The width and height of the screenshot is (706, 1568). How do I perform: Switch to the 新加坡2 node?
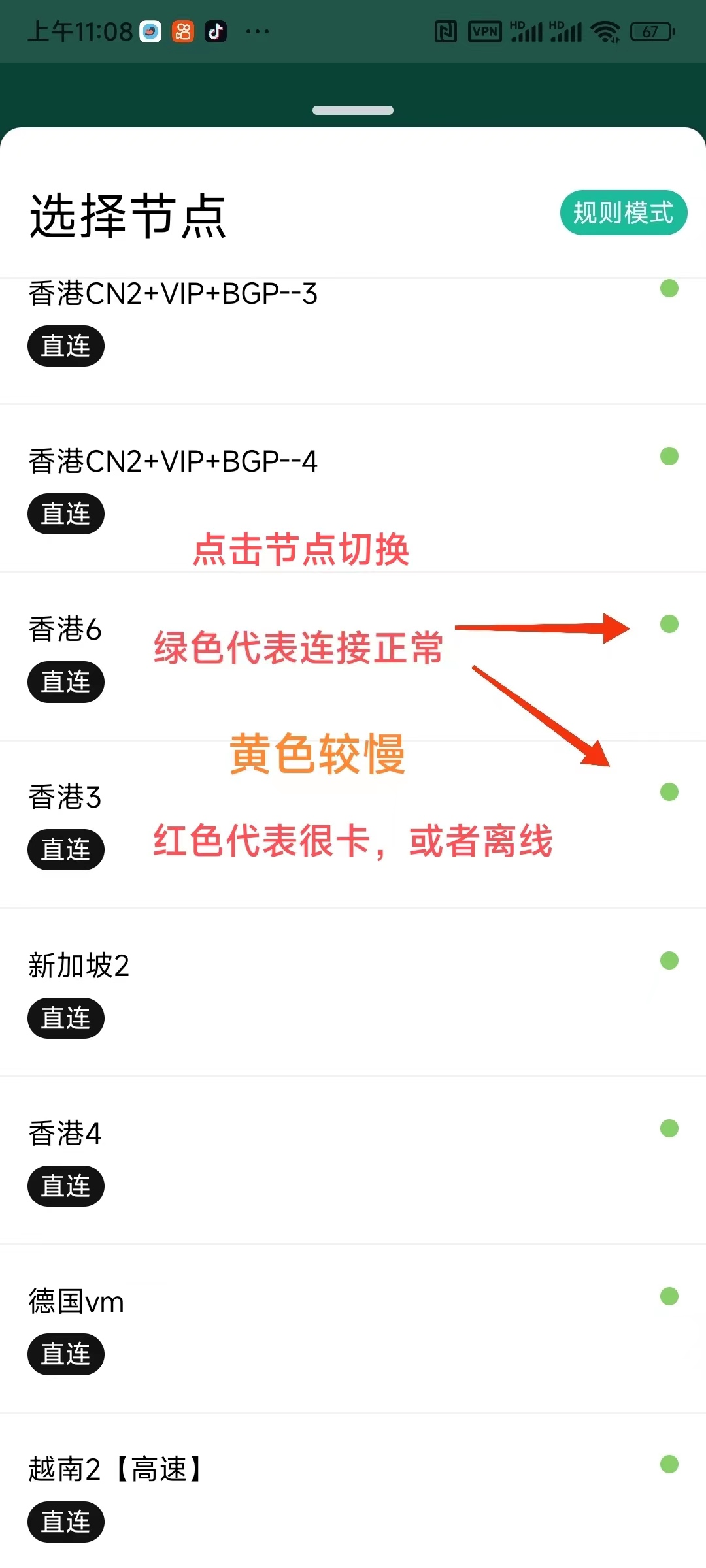79,966
